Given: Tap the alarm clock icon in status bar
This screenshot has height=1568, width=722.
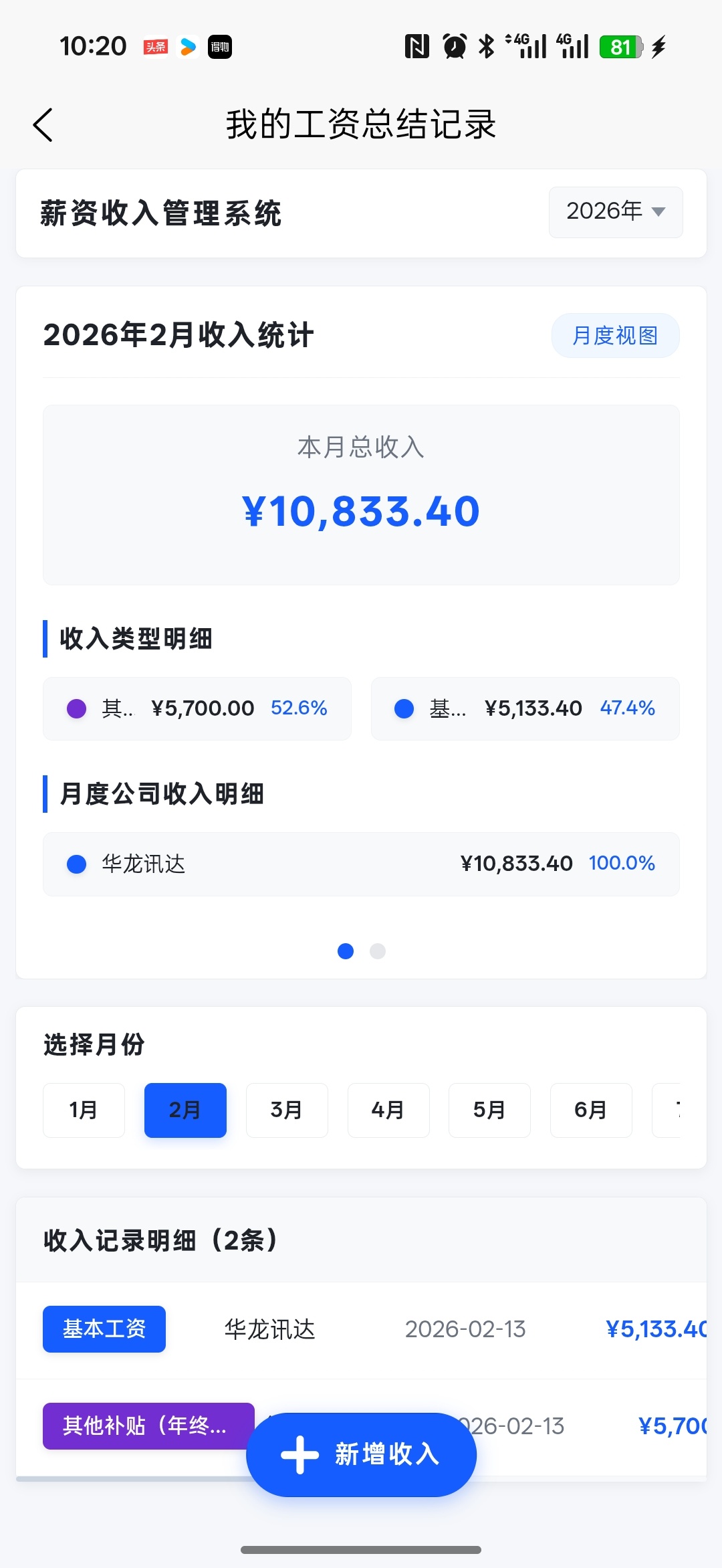Looking at the screenshot, I should tap(453, 45).
